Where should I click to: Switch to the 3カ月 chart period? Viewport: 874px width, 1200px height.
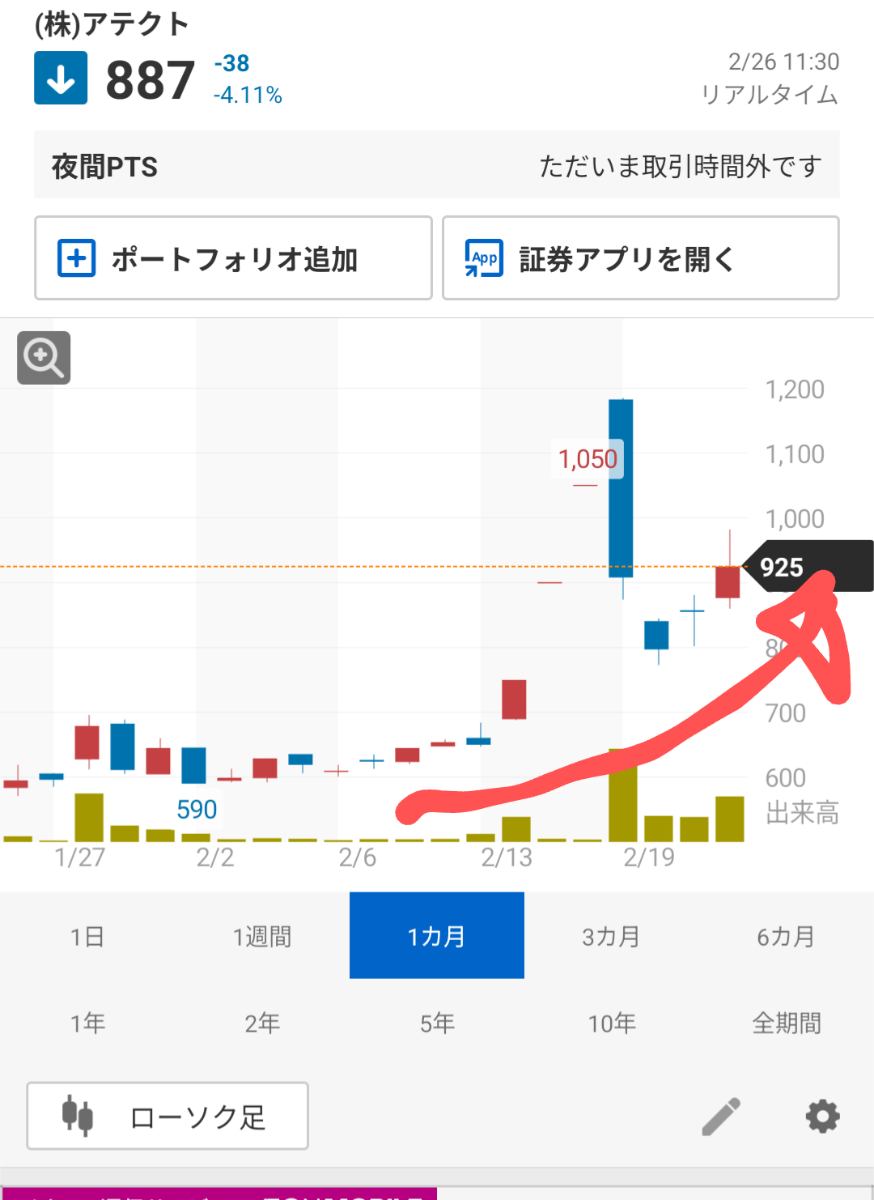(x=611, y=936)
